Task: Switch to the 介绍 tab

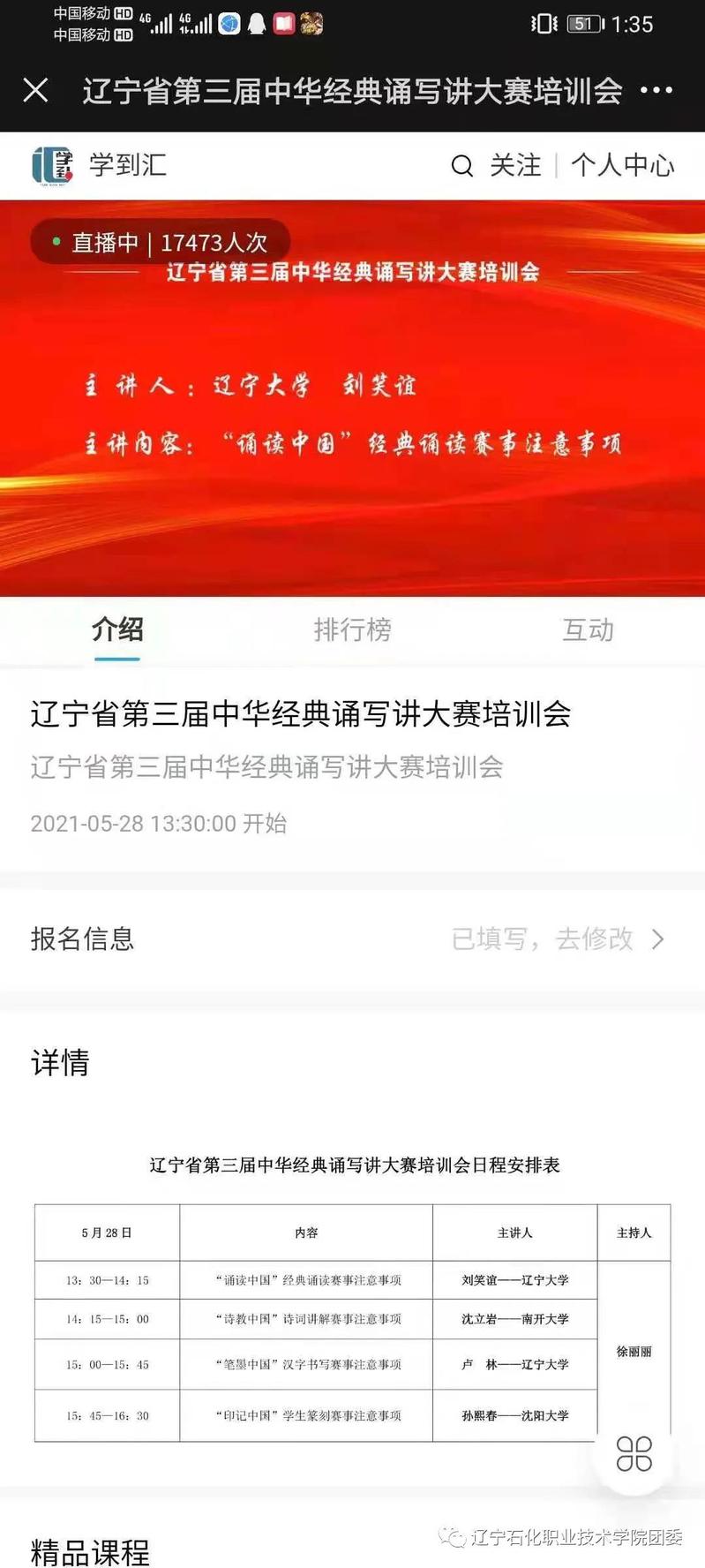Action: pos(117,629)
